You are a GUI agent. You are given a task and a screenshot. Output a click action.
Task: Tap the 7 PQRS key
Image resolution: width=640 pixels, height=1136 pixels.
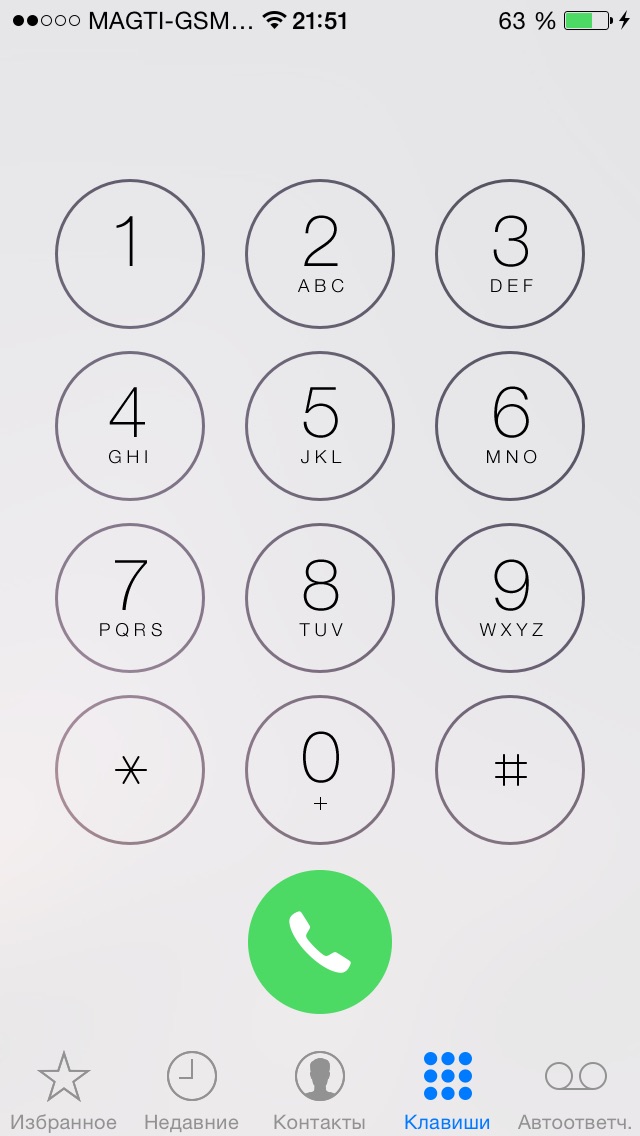(x=130, y=598)
